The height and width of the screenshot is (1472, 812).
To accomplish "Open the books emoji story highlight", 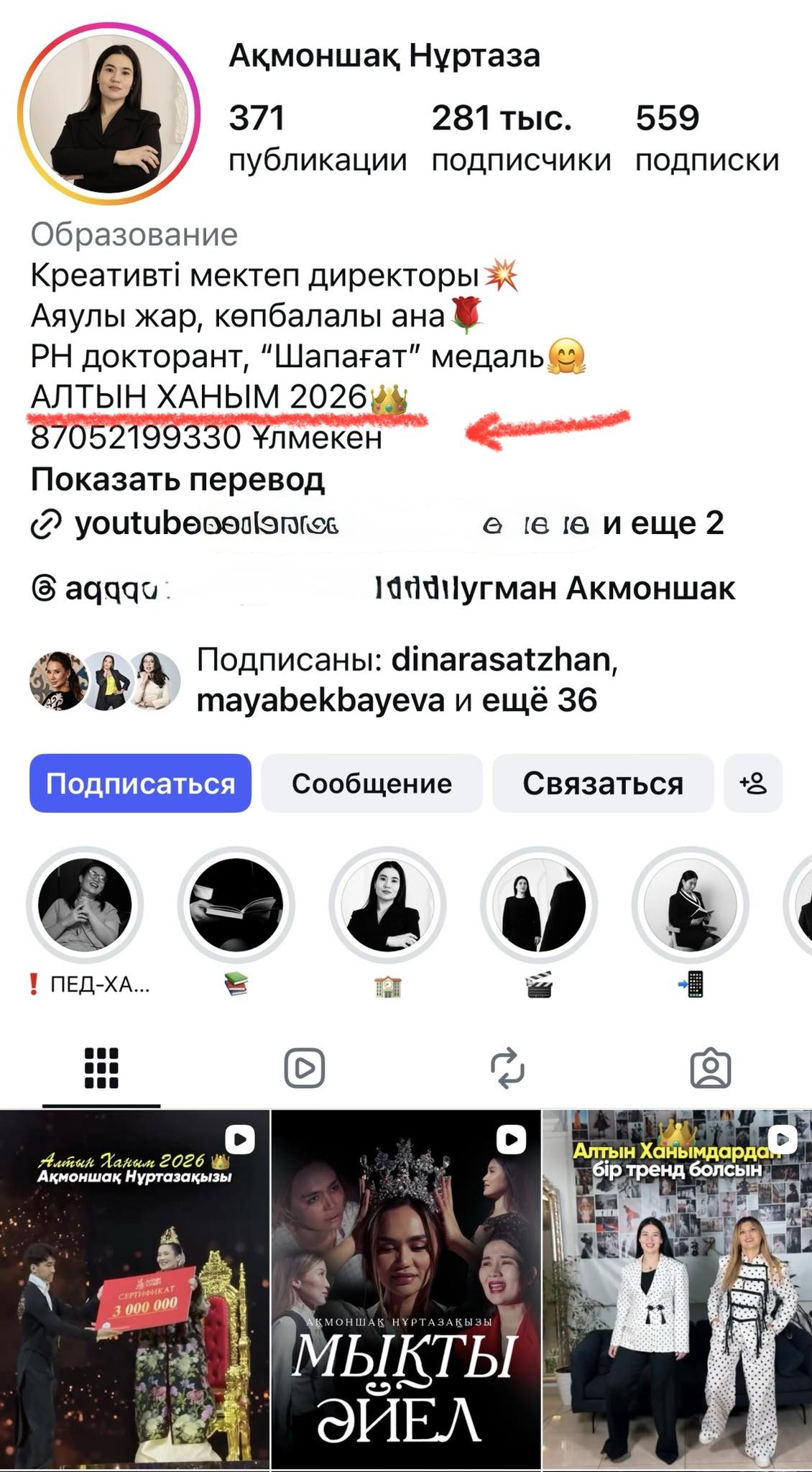I will click(236, 905).
